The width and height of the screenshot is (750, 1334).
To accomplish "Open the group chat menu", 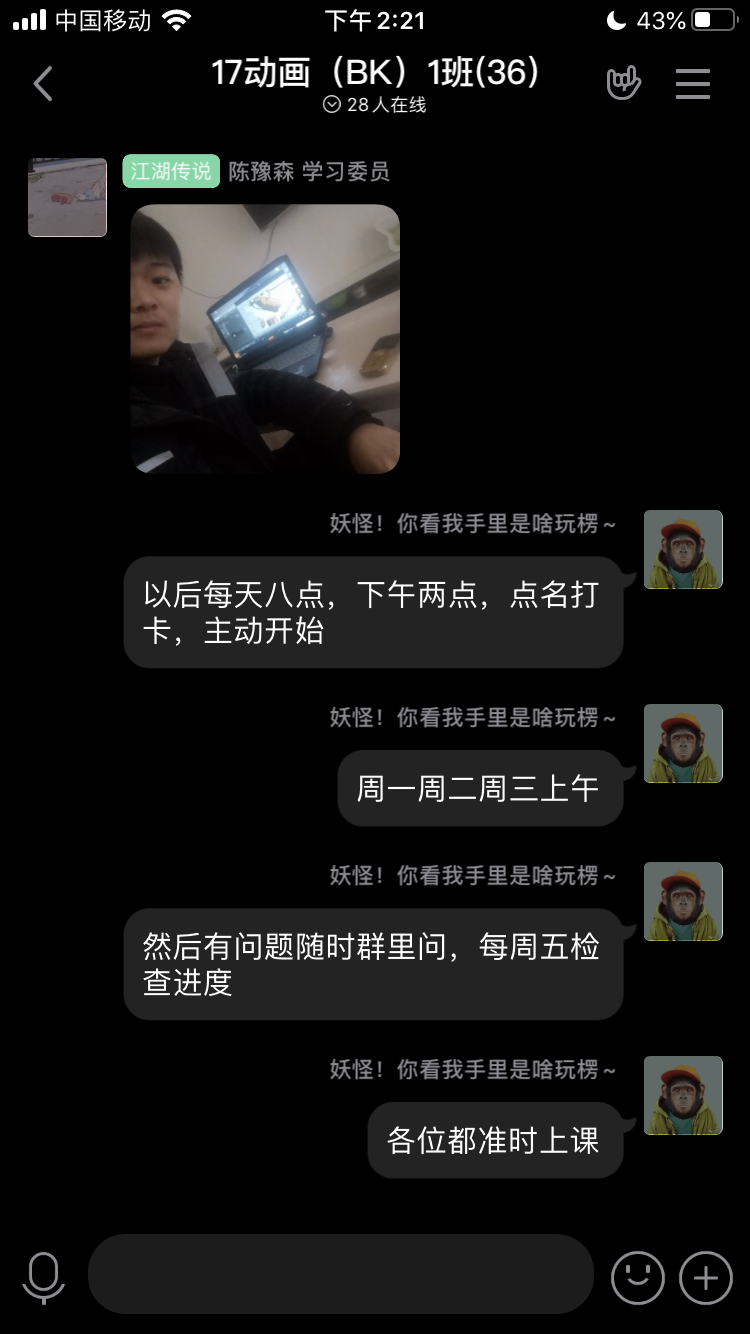I will [692, 84].
